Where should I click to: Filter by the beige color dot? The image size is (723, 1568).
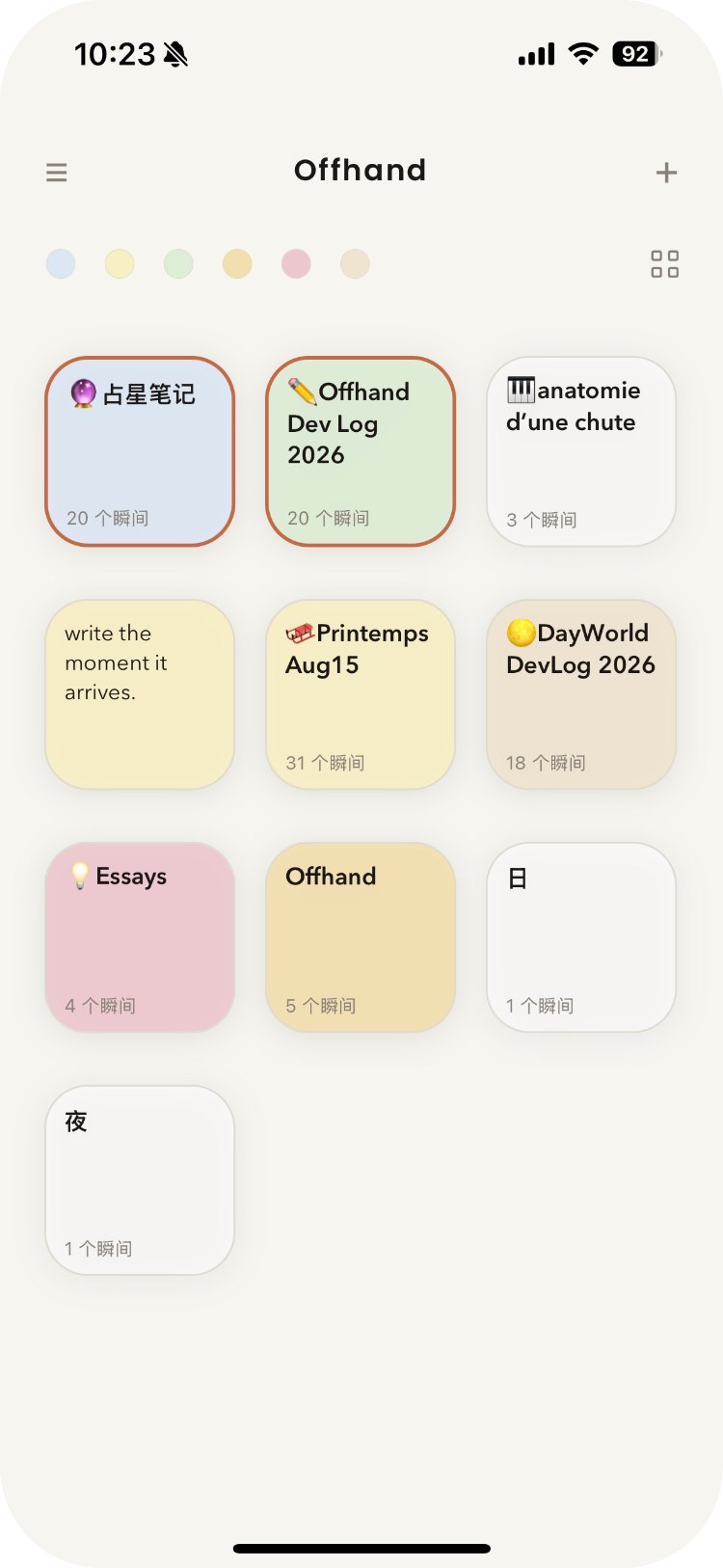(355, 263)
